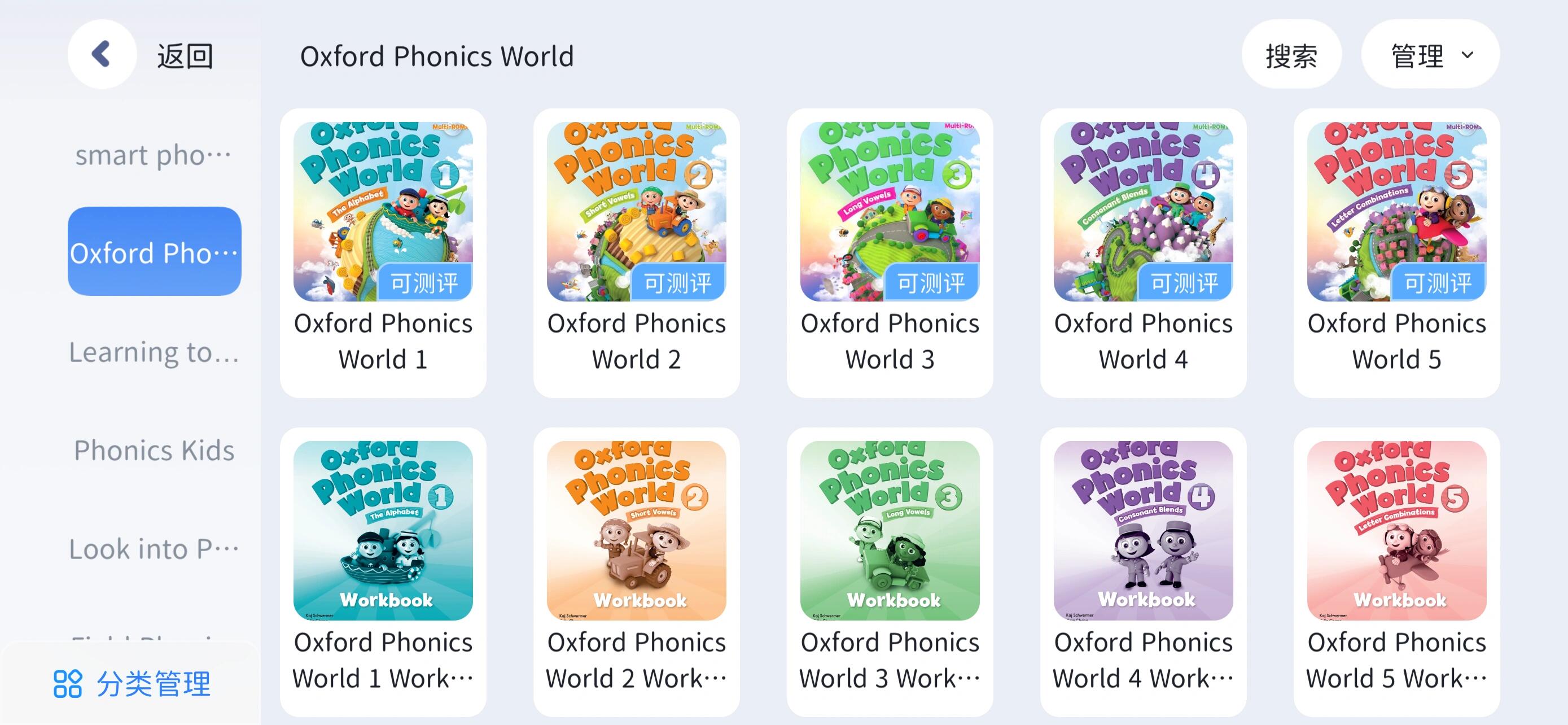The width and height of the screenshot is (1568, 725).
Task: Select the highlighted Oxford Pho... category
Action: click(154, 251)
